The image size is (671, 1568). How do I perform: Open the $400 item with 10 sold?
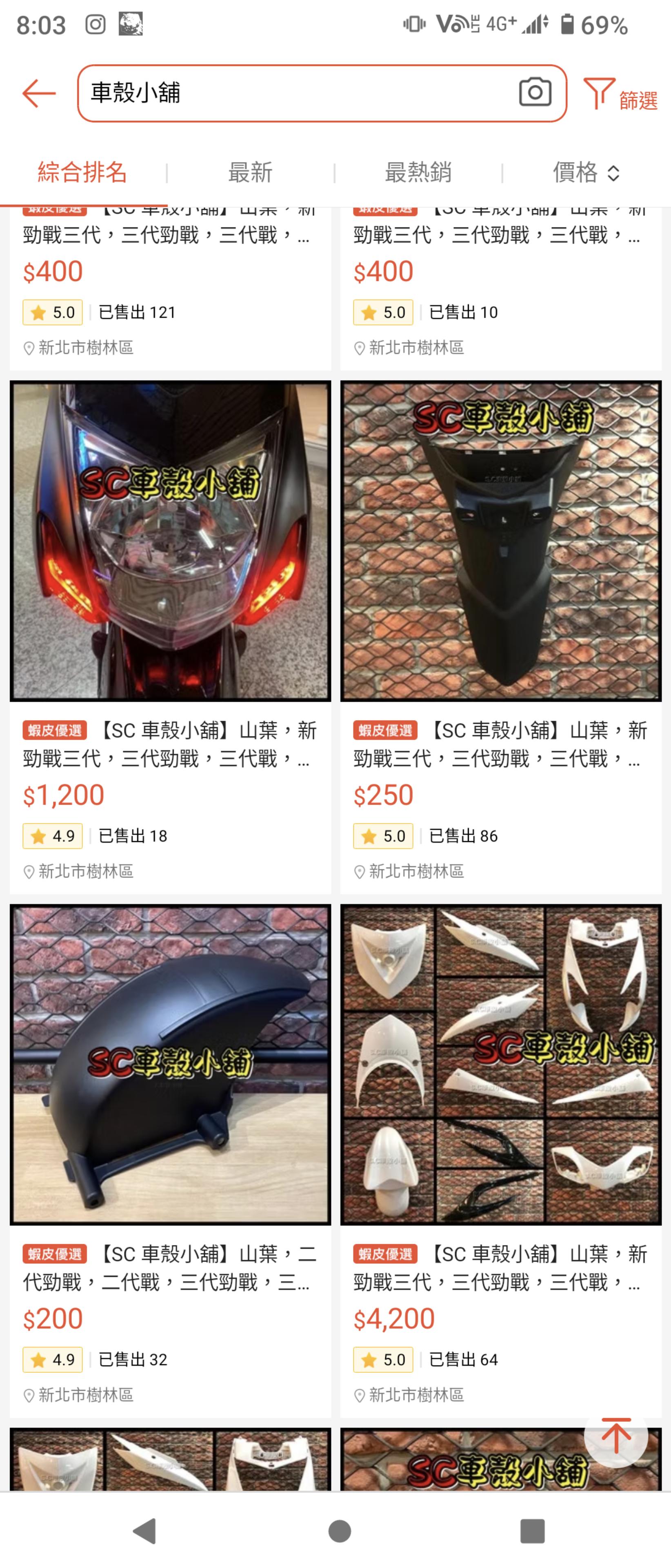(x=501, y=271)
